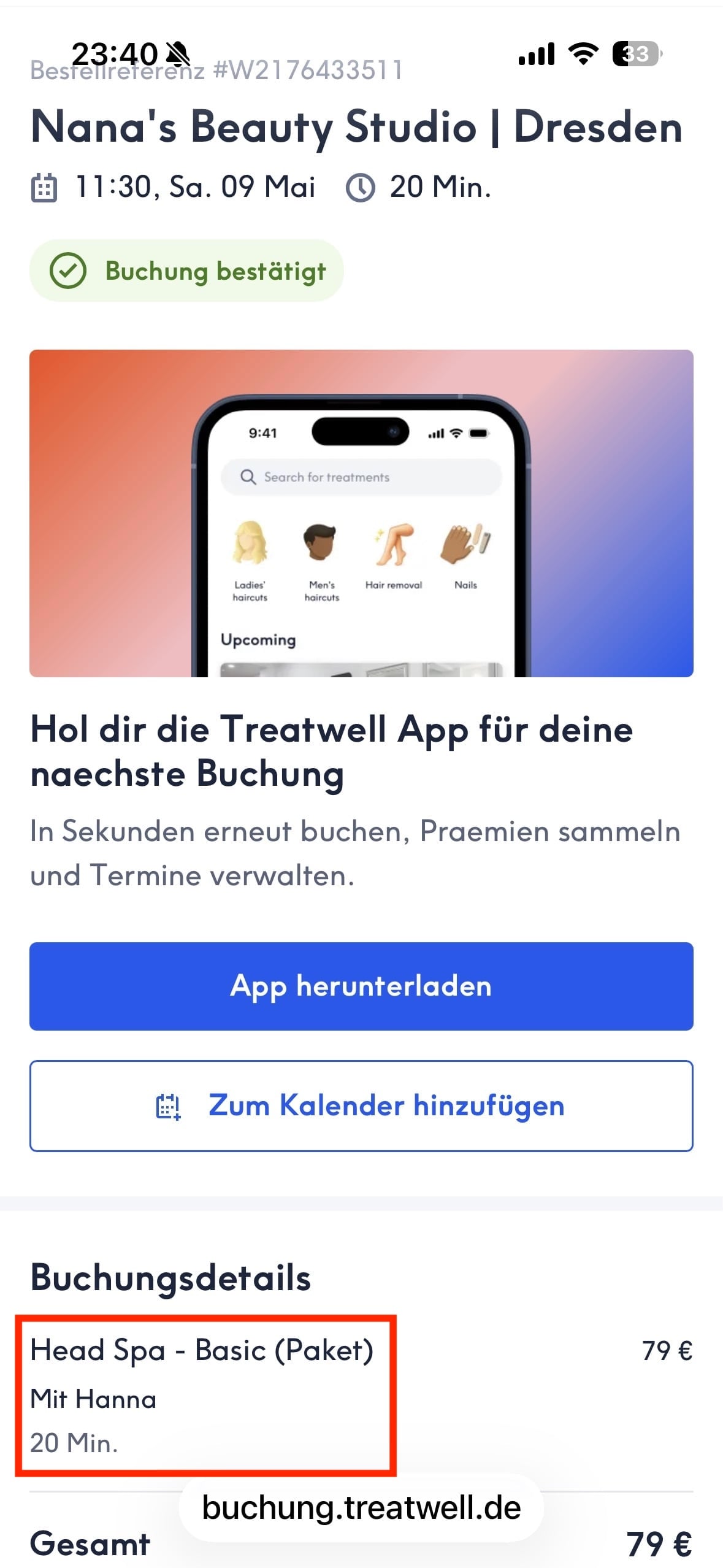
Task: Tap the Bestellreferenz number at the top
Action: coord(216,70)
